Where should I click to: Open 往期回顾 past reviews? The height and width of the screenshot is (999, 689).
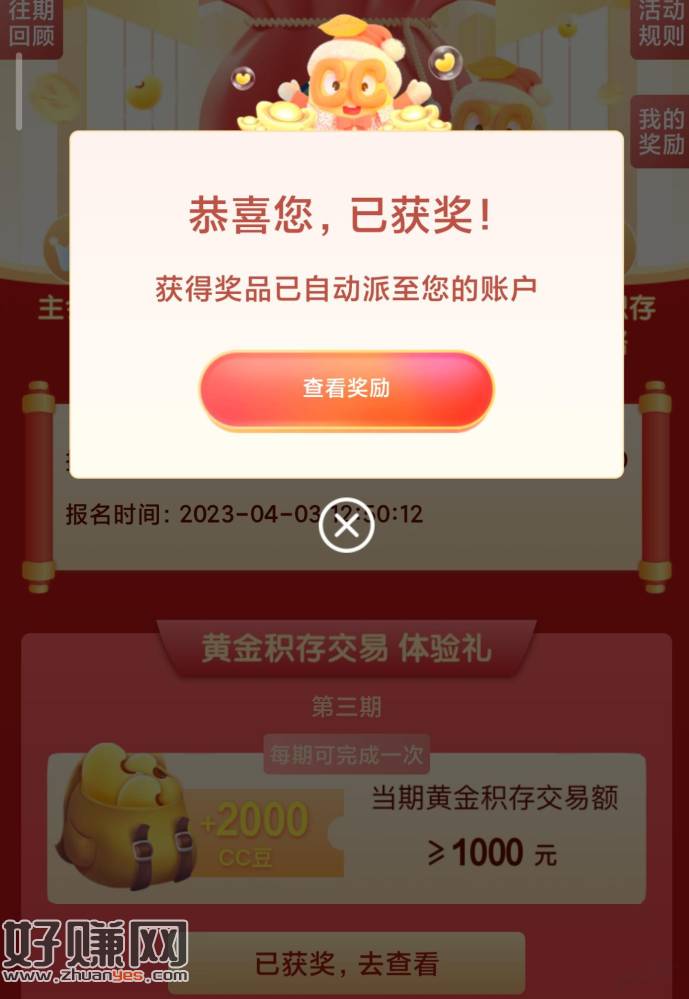click(32, 25)
